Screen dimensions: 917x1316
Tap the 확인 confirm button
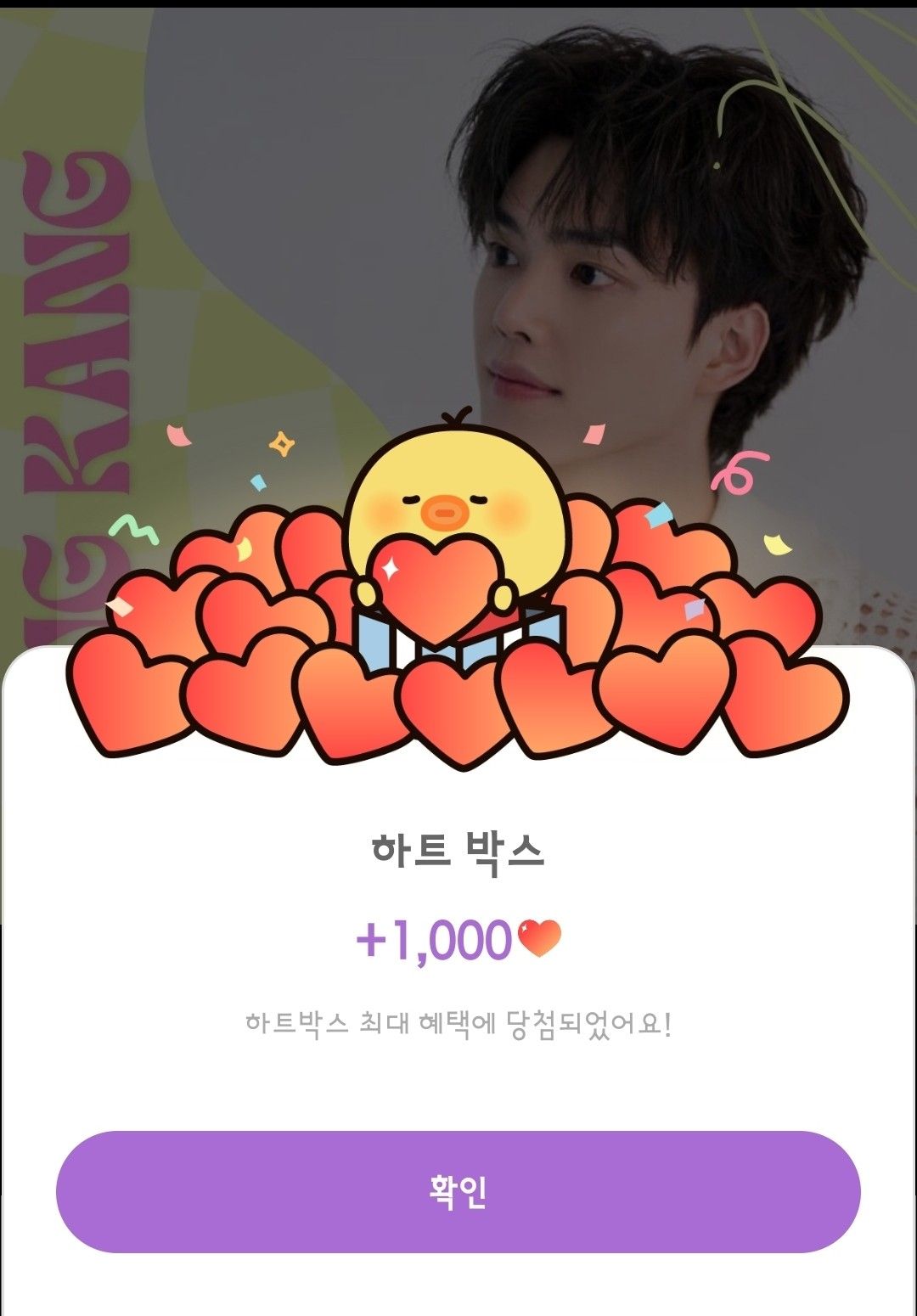pos(458,1191)
